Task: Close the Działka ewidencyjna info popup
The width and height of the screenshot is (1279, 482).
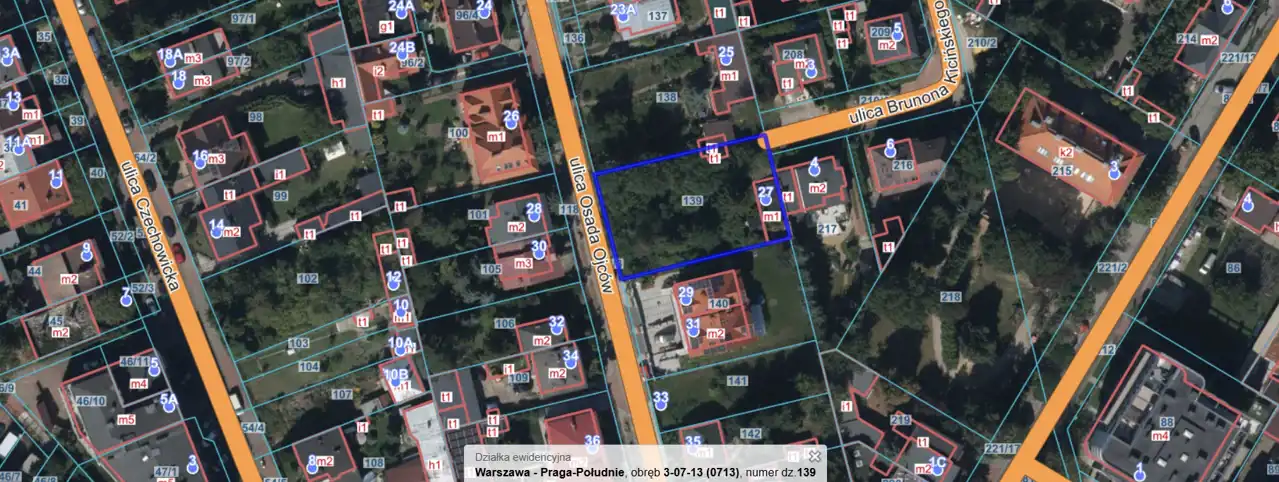Action: click(x=814, y=456)
